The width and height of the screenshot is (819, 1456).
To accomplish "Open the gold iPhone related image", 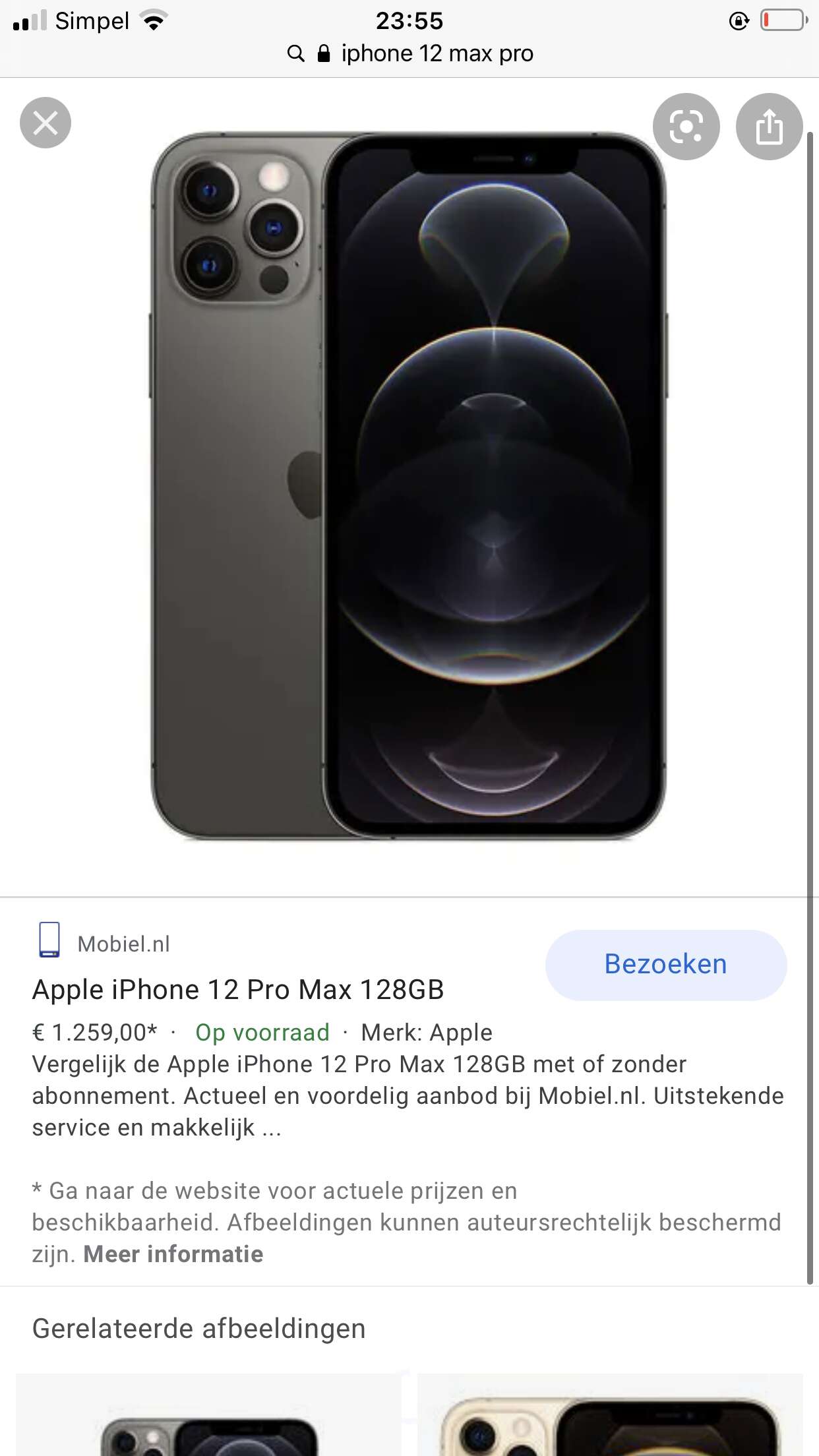I will tap(610, 1414).
